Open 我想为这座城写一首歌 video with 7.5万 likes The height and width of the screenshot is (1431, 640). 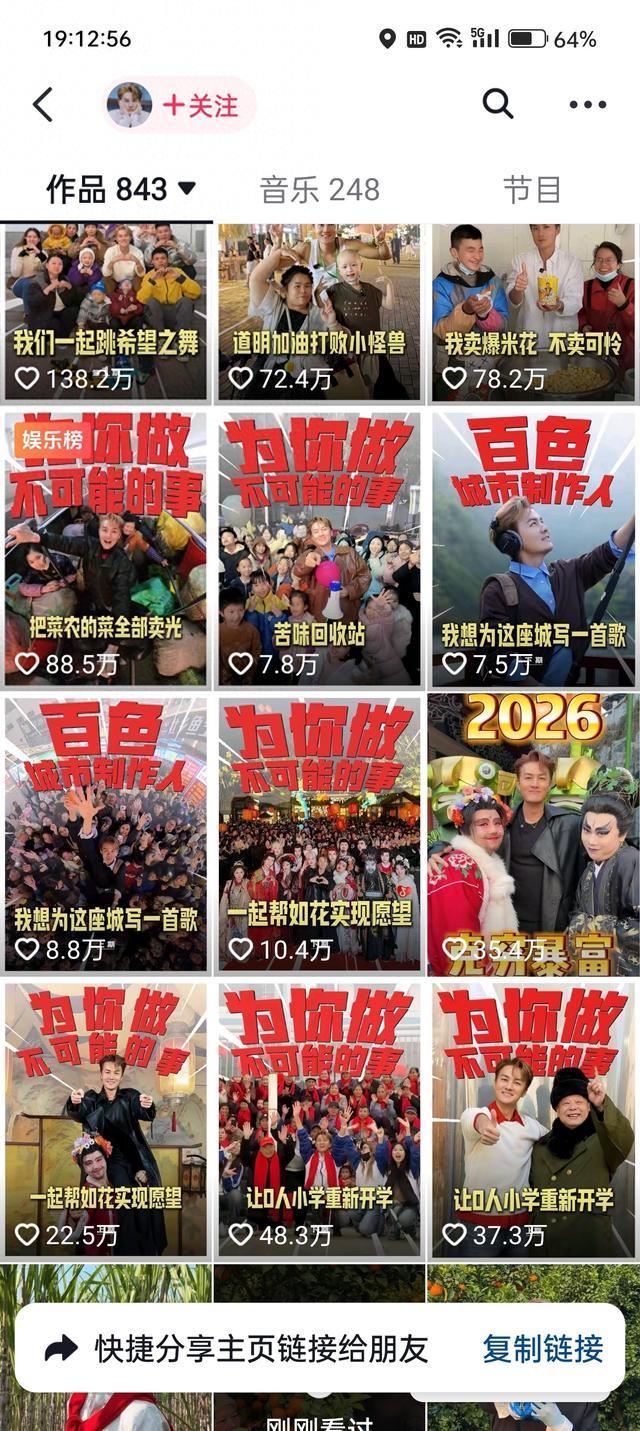pos(533,550)
